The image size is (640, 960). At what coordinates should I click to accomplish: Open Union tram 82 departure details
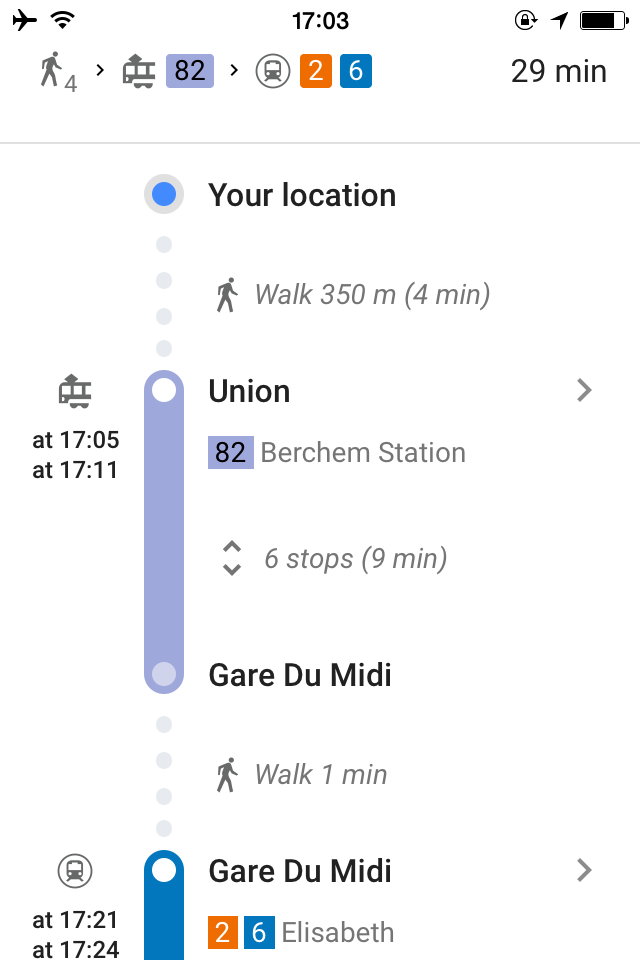[585, 391]
